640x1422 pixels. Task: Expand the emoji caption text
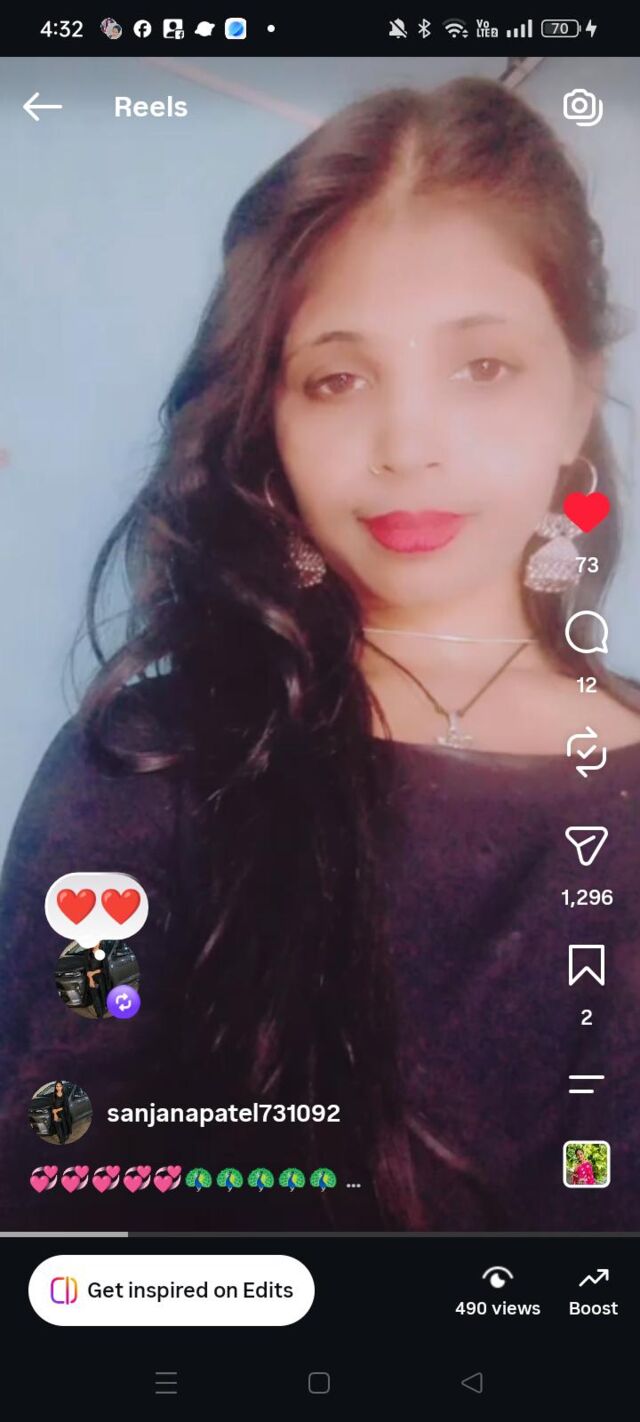(195, 1181)
